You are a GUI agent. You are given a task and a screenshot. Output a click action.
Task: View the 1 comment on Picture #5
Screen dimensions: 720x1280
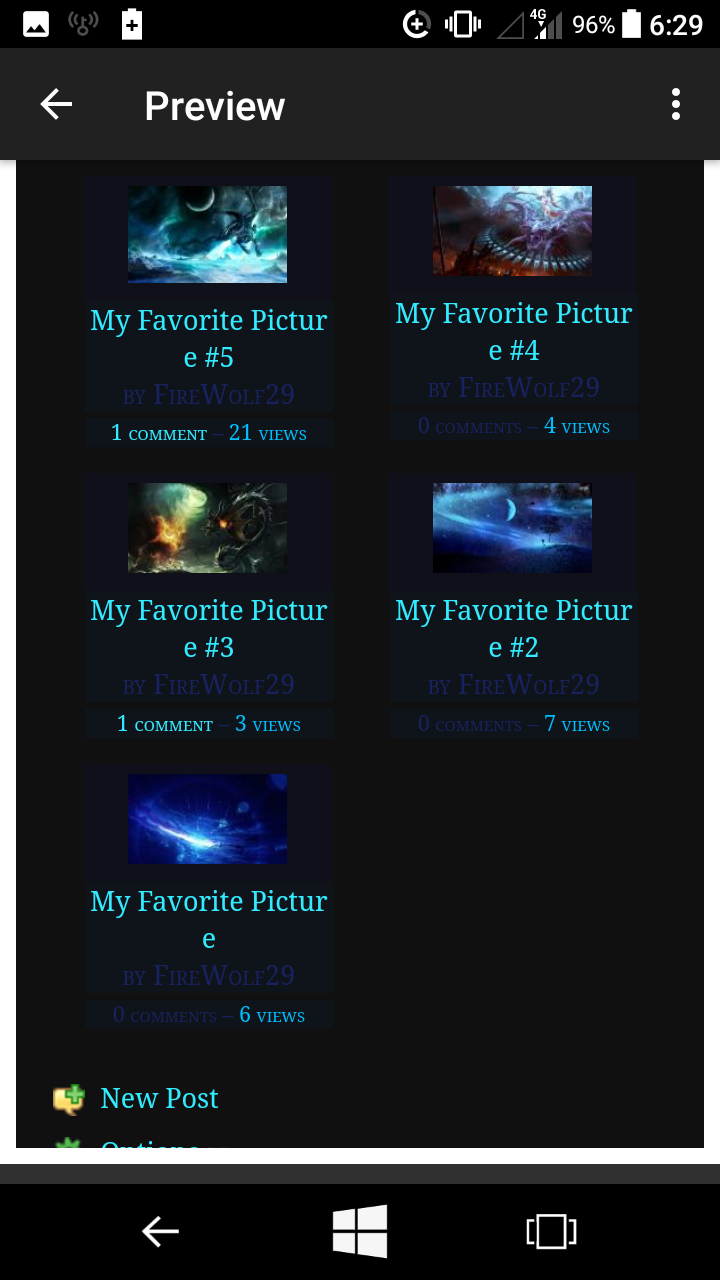coord(159,433)
